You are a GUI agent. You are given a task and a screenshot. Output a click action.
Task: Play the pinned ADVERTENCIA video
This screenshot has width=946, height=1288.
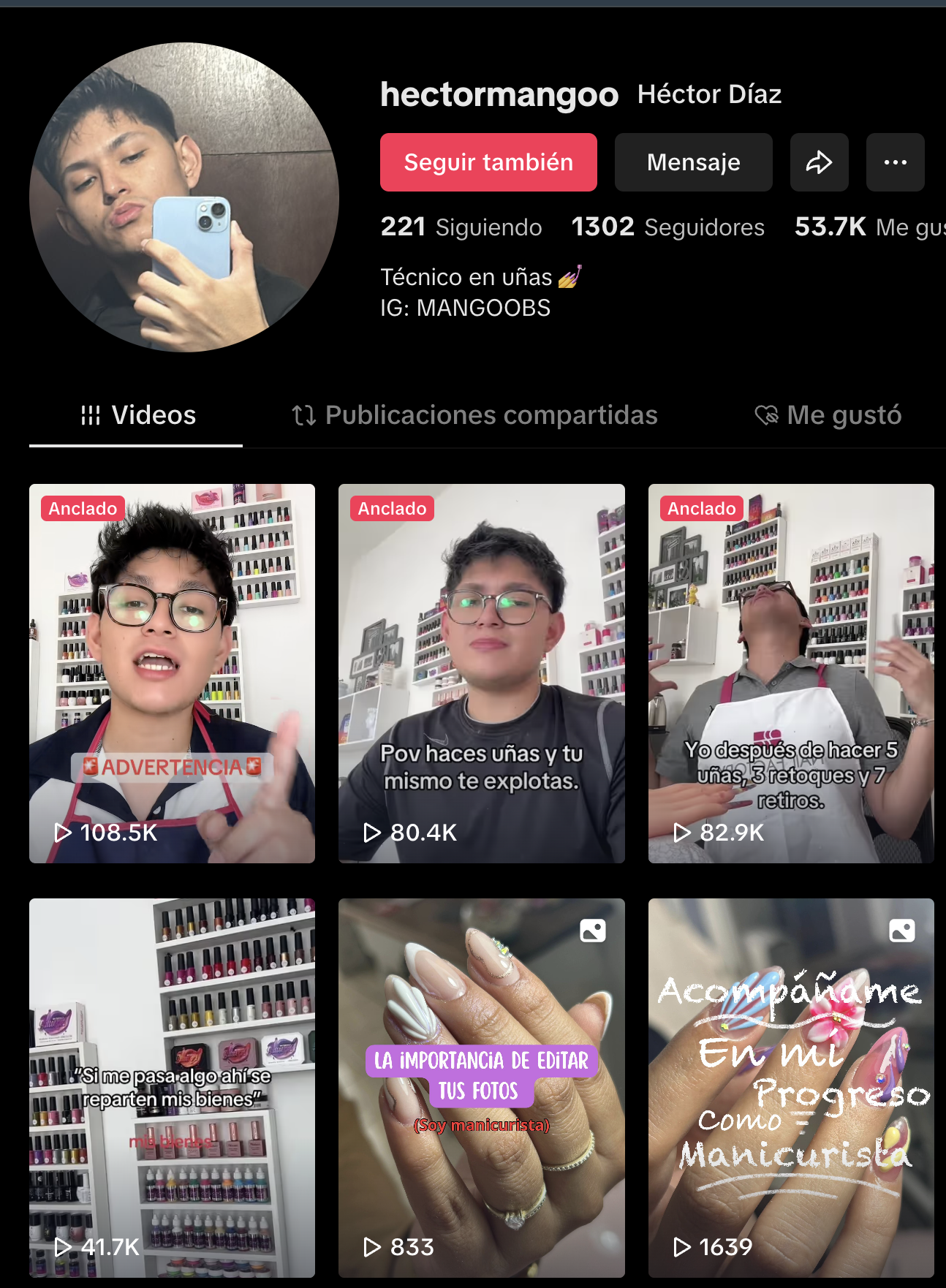172,673
